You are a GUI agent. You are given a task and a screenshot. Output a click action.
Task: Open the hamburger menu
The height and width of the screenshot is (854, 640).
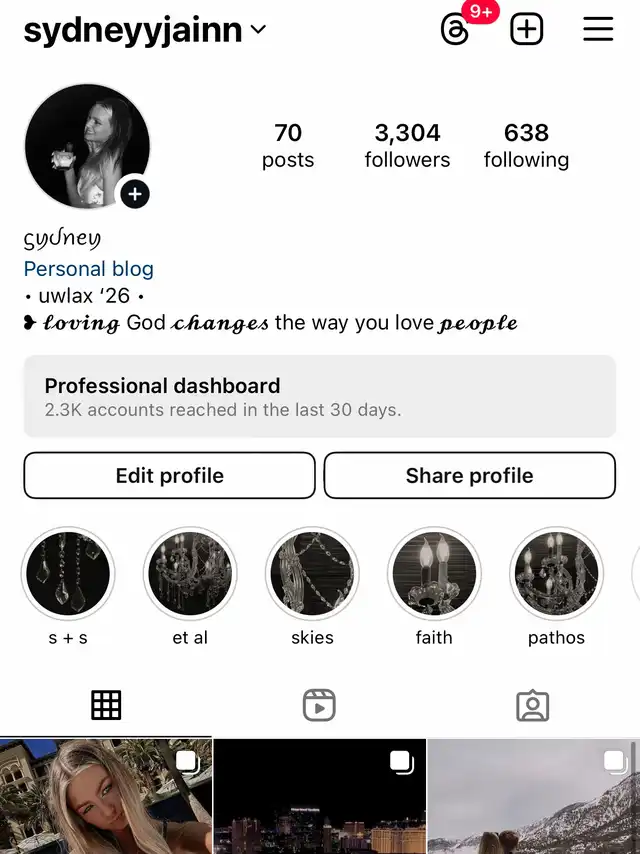tap(598, 29)
